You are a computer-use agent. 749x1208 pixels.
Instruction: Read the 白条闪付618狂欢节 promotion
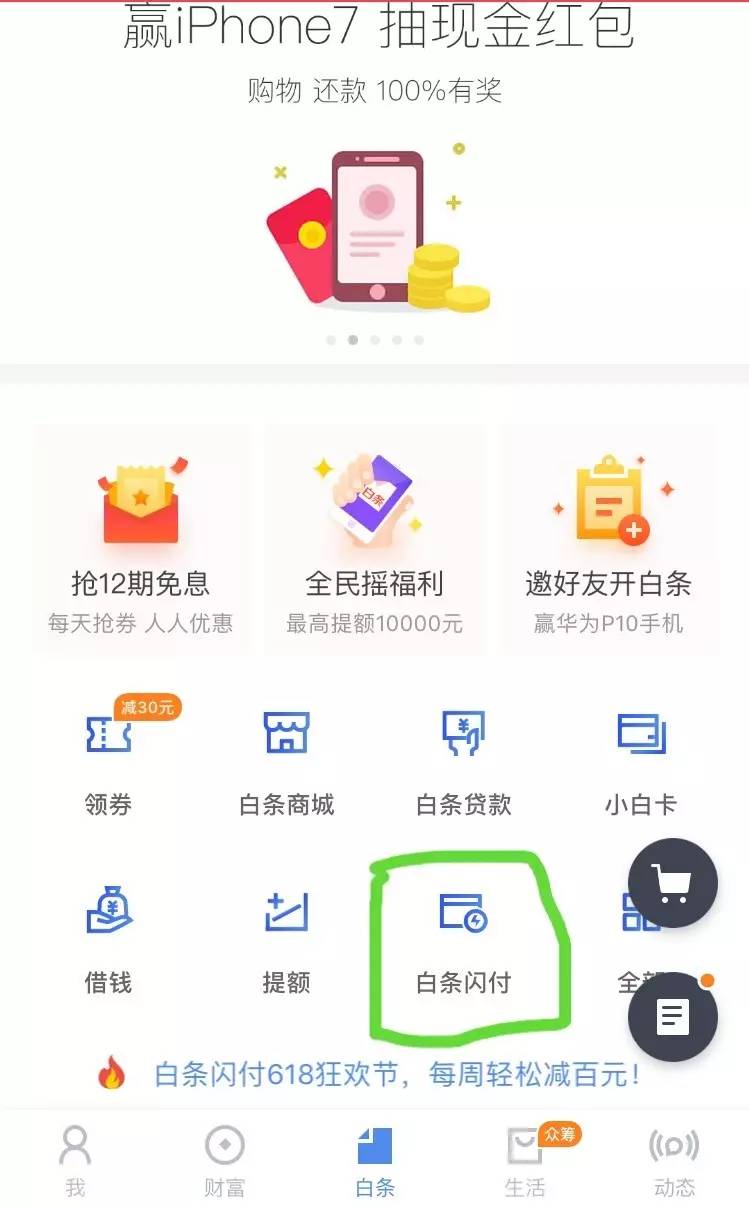pos(395,1075)
